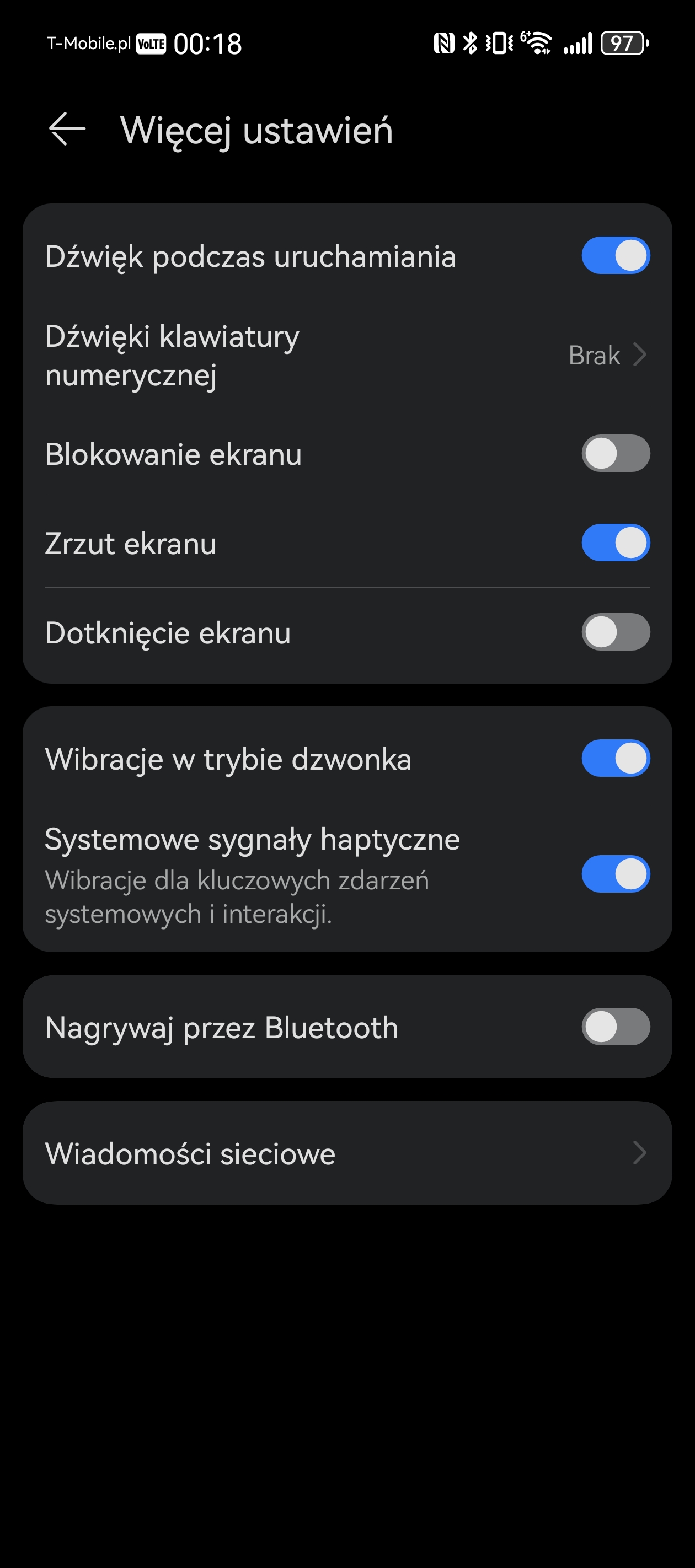The width and height of the screenshot is (695, 1568).
Task: Disable the Zrzut ekranu sound switch
Action: point(615,543)
